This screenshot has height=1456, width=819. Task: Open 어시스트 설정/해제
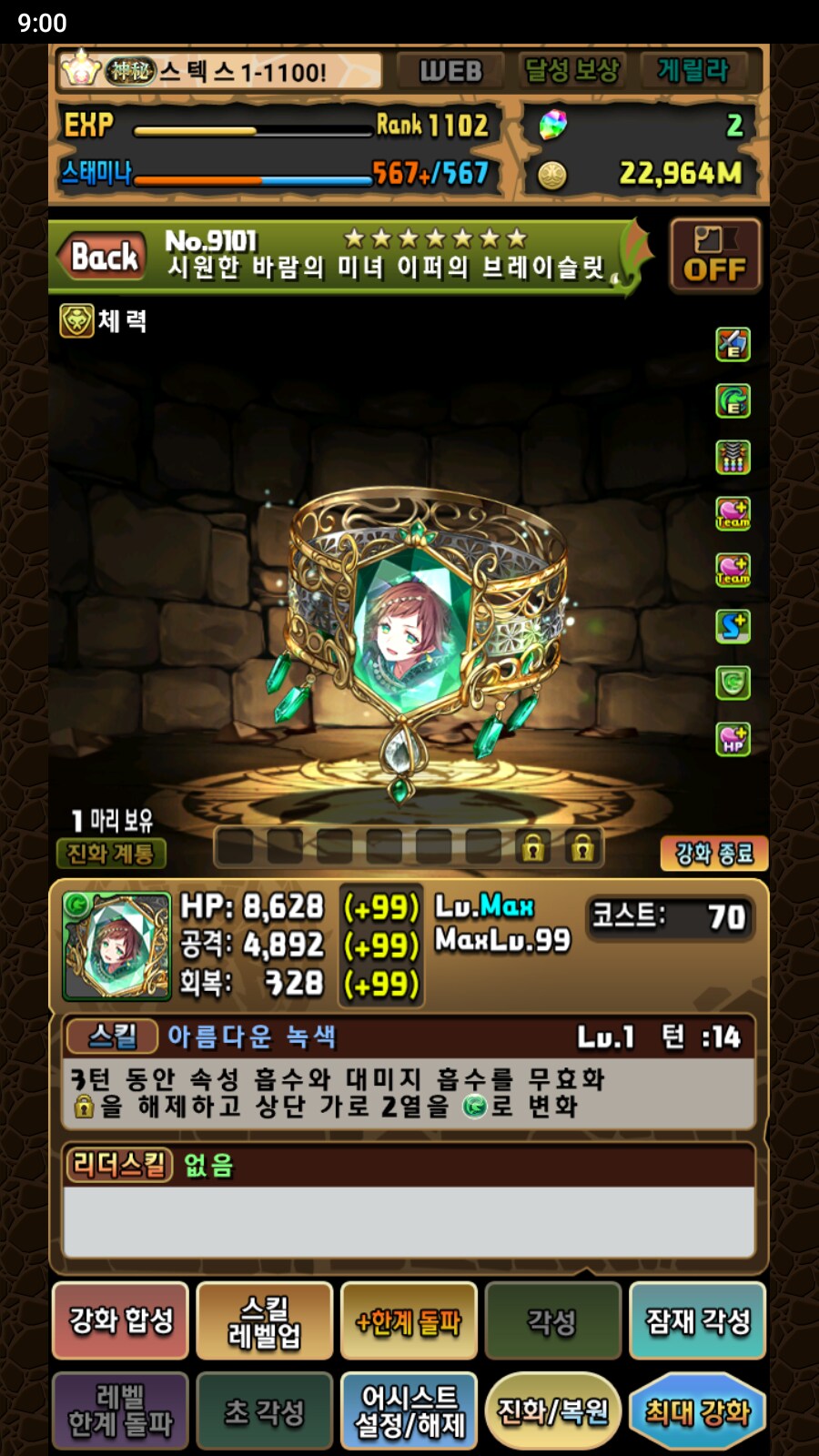click(x=409, y=1410)
